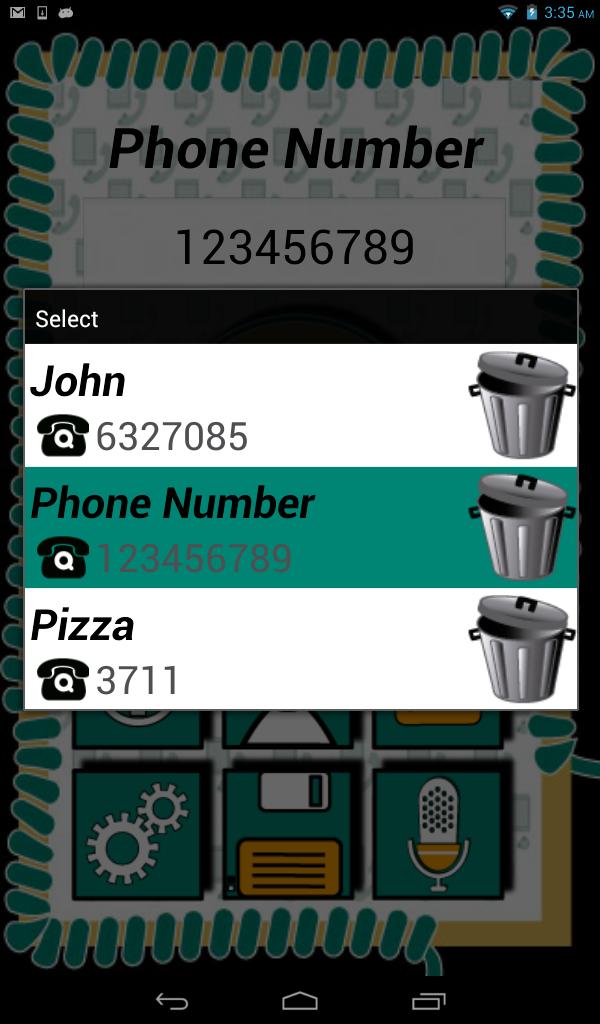
Task: Delete John using the trash can
Action: 521,404
